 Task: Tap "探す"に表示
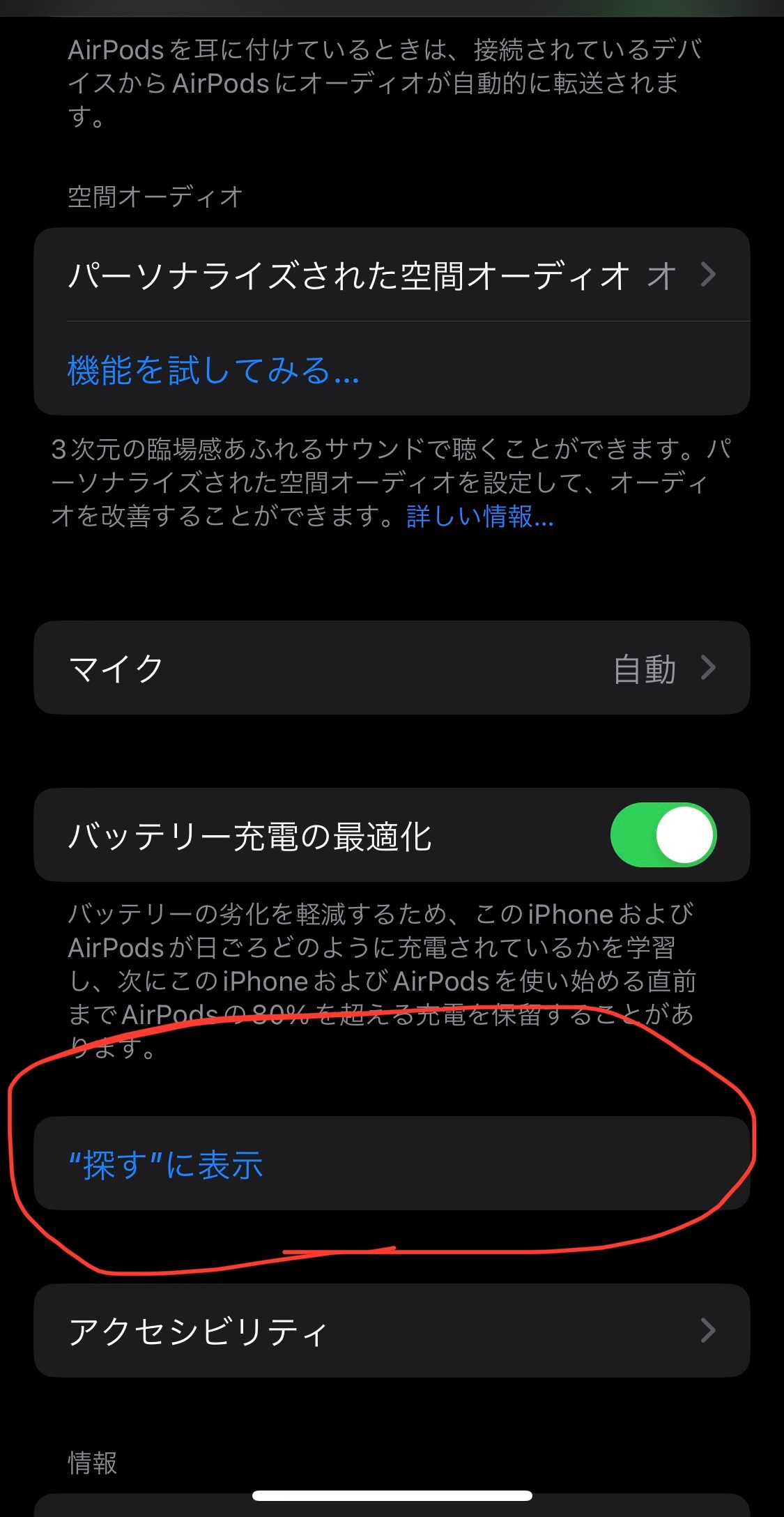coord(167,1165)
